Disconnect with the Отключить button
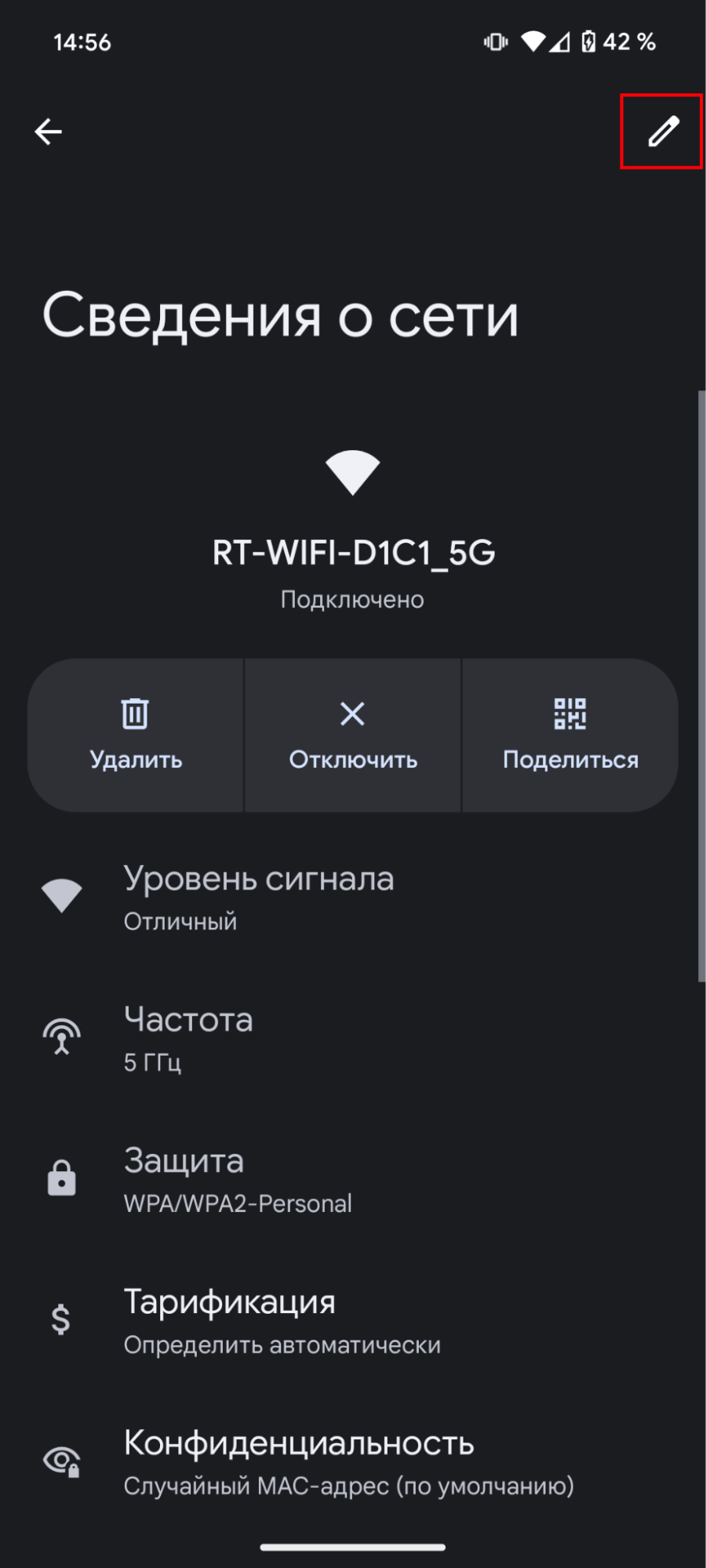This screenshot has height=1568, width=706. click(x=353, y=735)
